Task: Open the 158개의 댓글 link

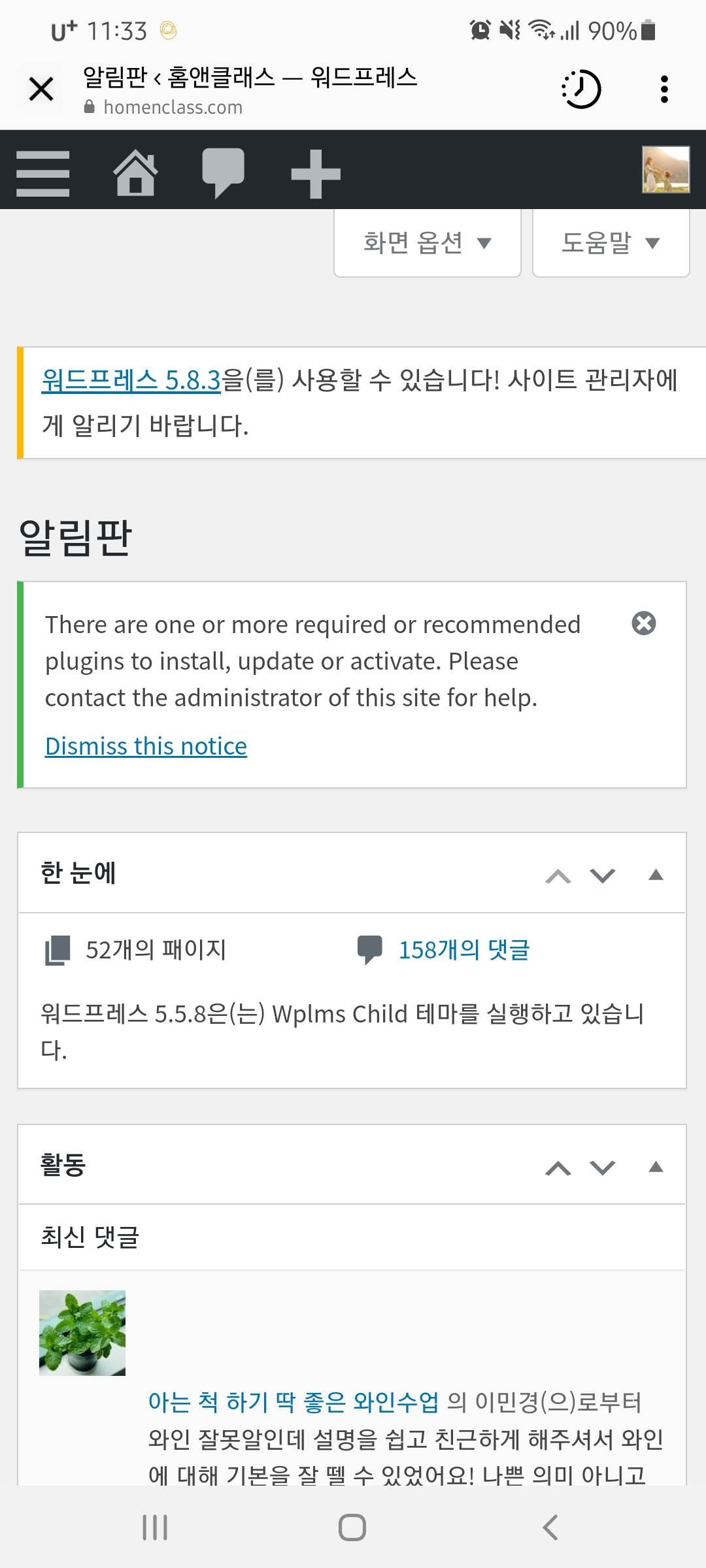Action: 464,950
